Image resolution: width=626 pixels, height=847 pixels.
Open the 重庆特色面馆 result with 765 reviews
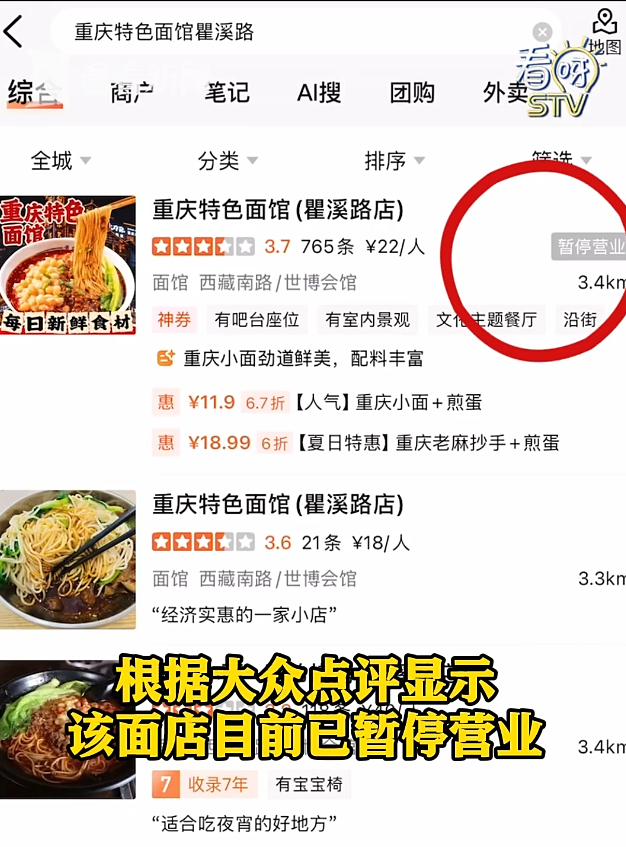pyautogui.click(x=278, y=211)
